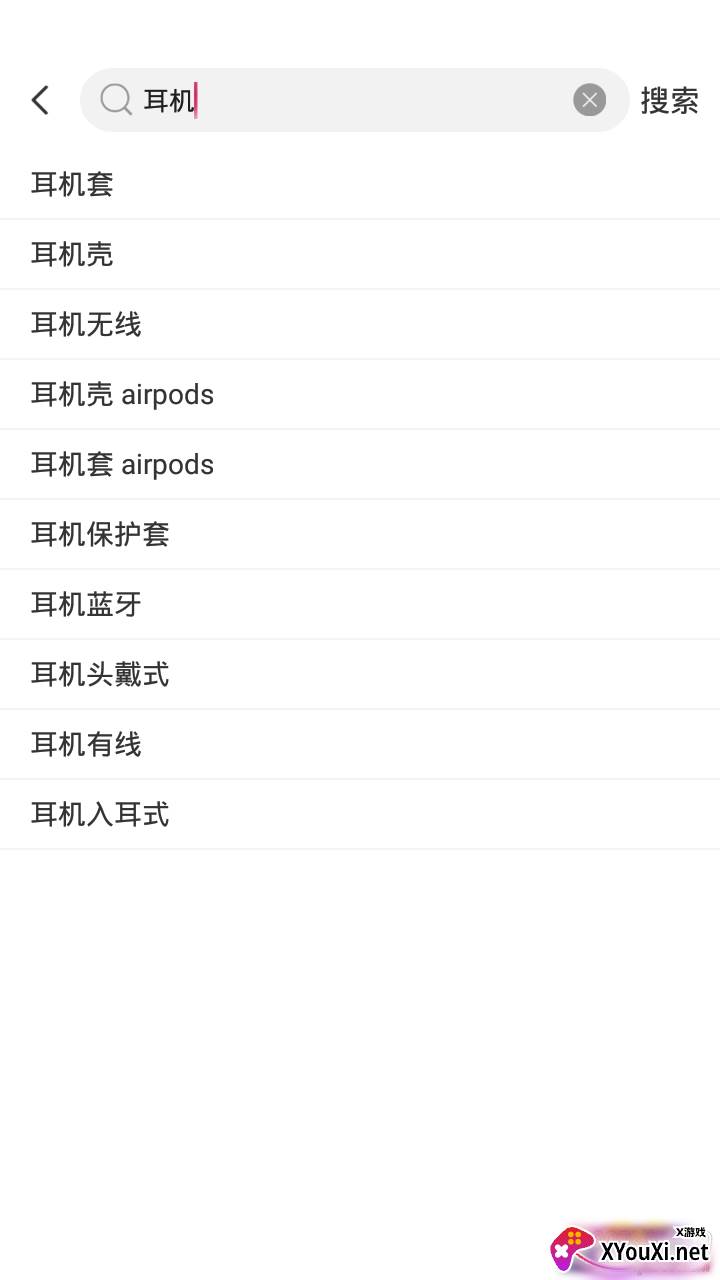Tap the 搜索 button
The image size is (720, 1280).
[x=669, y=100]
